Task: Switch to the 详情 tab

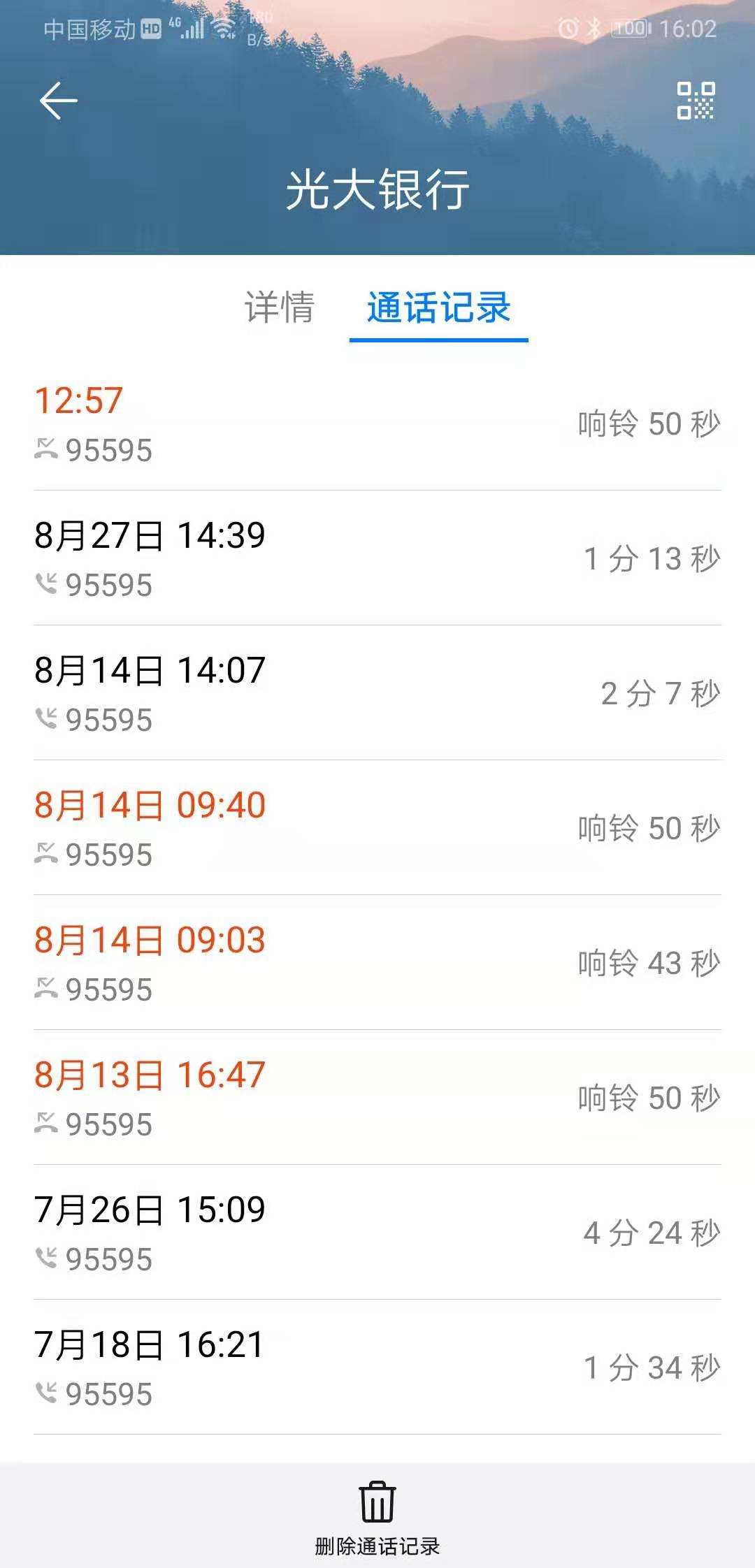Action: (x=280, y=307)
